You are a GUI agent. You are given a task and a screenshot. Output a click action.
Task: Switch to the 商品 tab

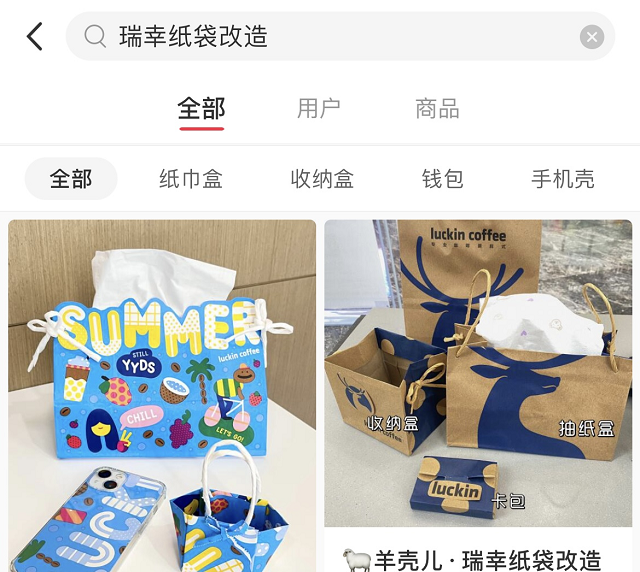pos(437,109)
